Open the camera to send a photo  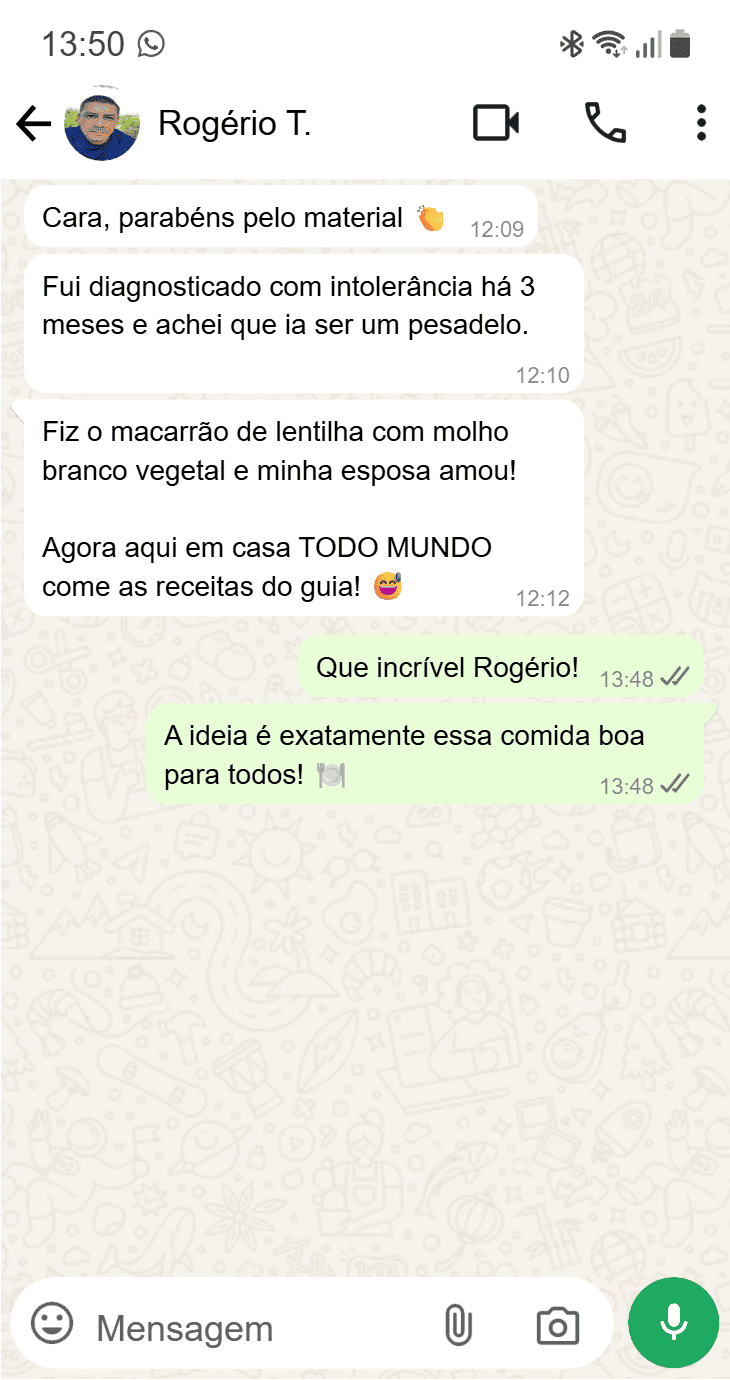click(557, 1325)
